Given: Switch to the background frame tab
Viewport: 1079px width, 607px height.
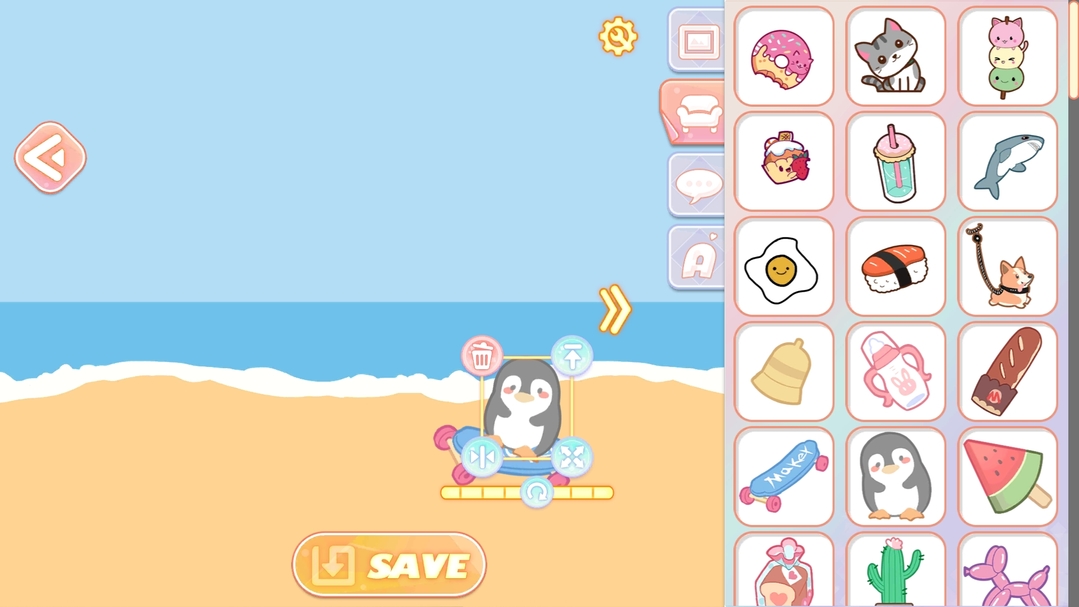Looking at the screenshot, I should tap(697, 41).
